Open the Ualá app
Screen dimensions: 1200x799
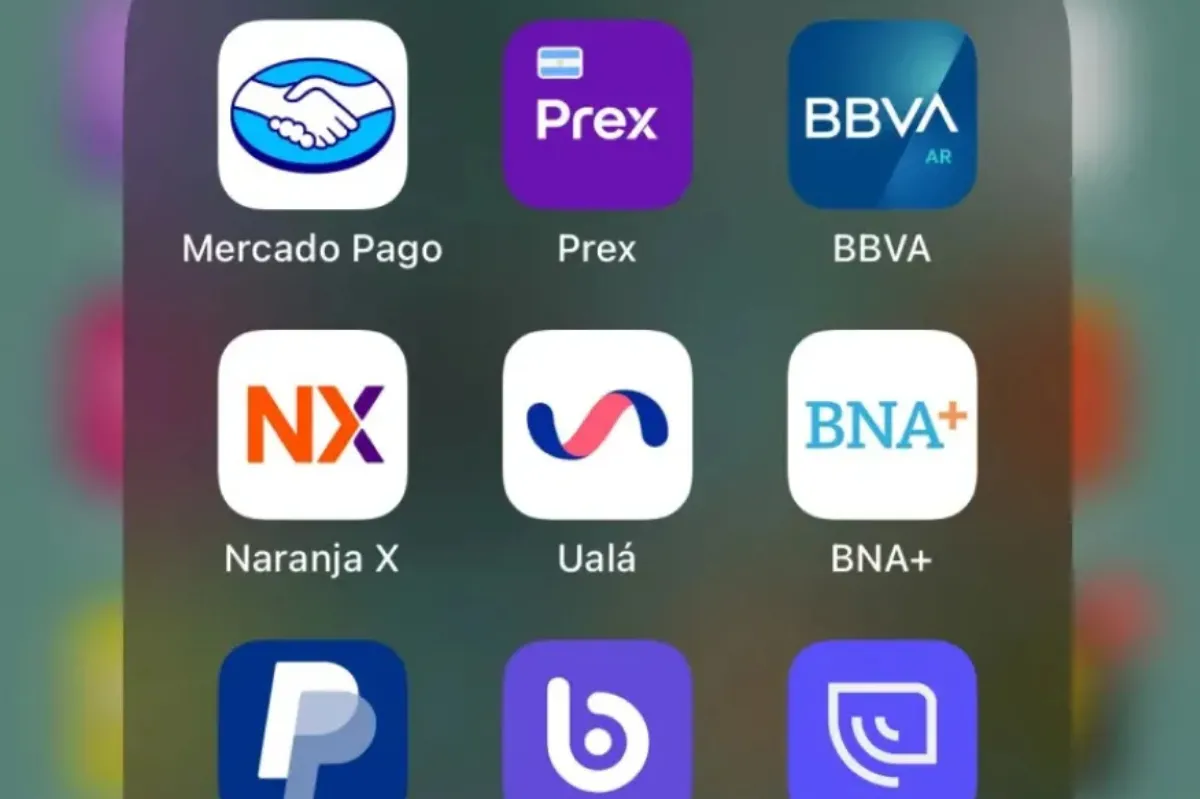[597, 424]
